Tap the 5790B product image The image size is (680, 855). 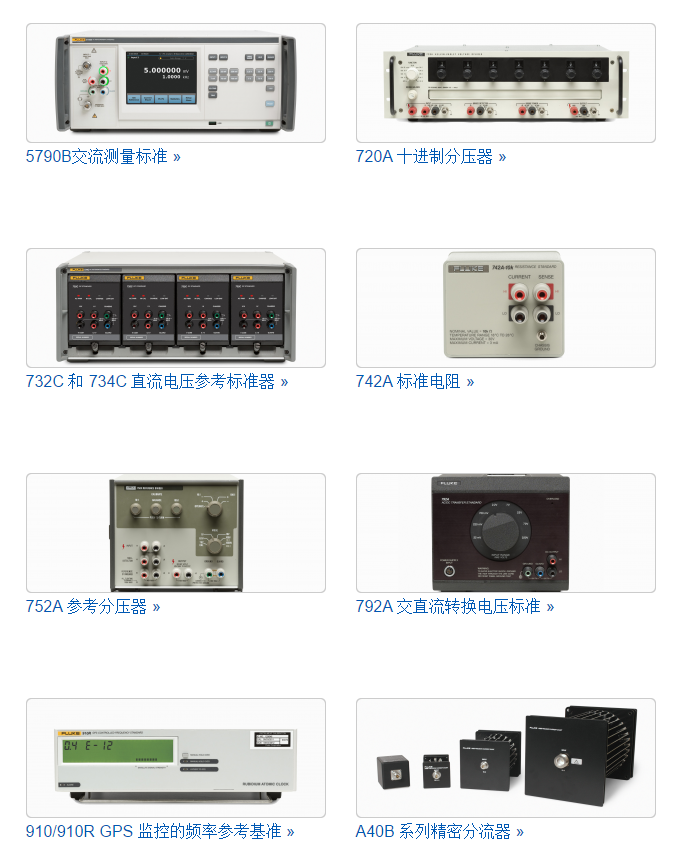[176, 83]
